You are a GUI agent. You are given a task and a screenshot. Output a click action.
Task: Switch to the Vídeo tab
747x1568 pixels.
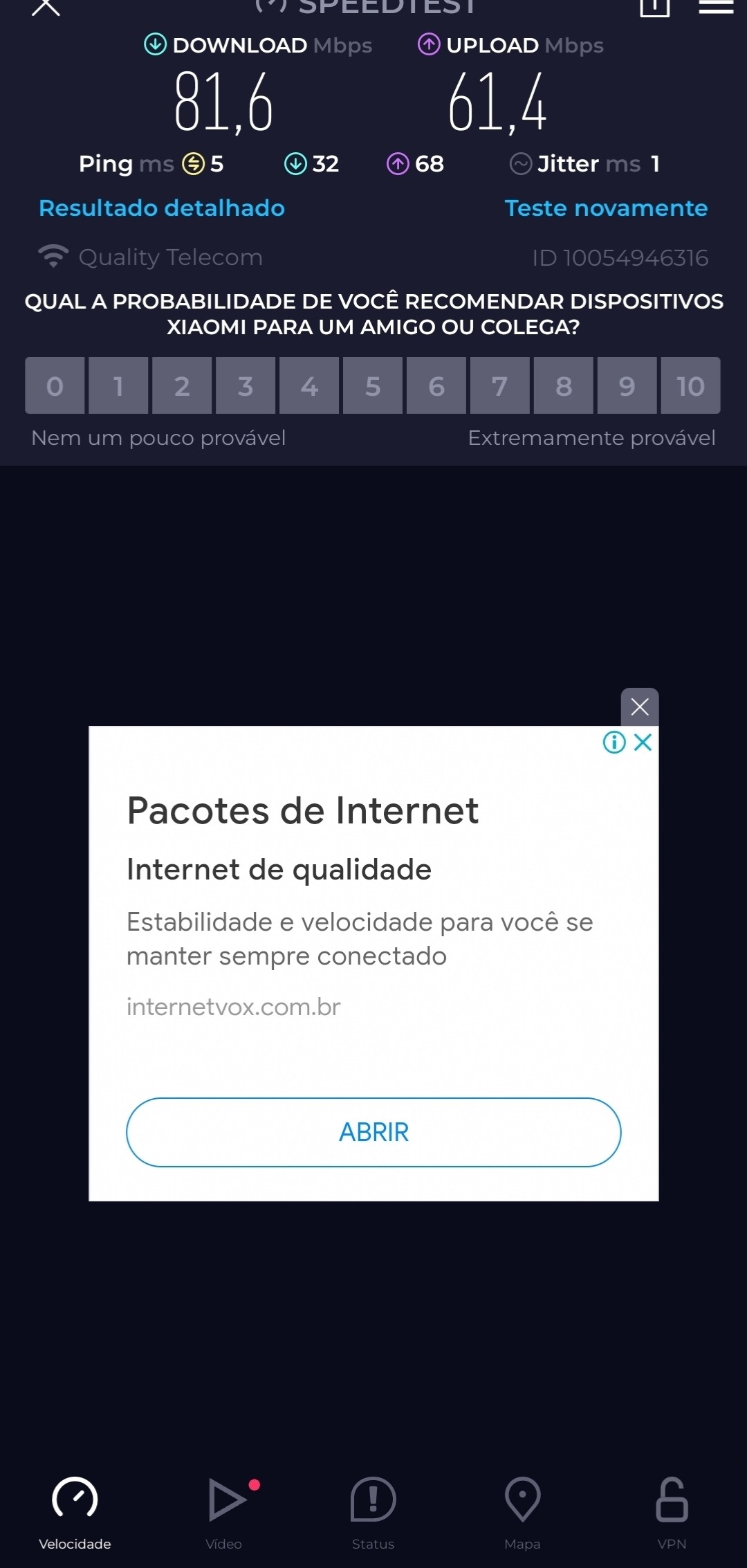pyautogui.click(x=224, y=1513)
